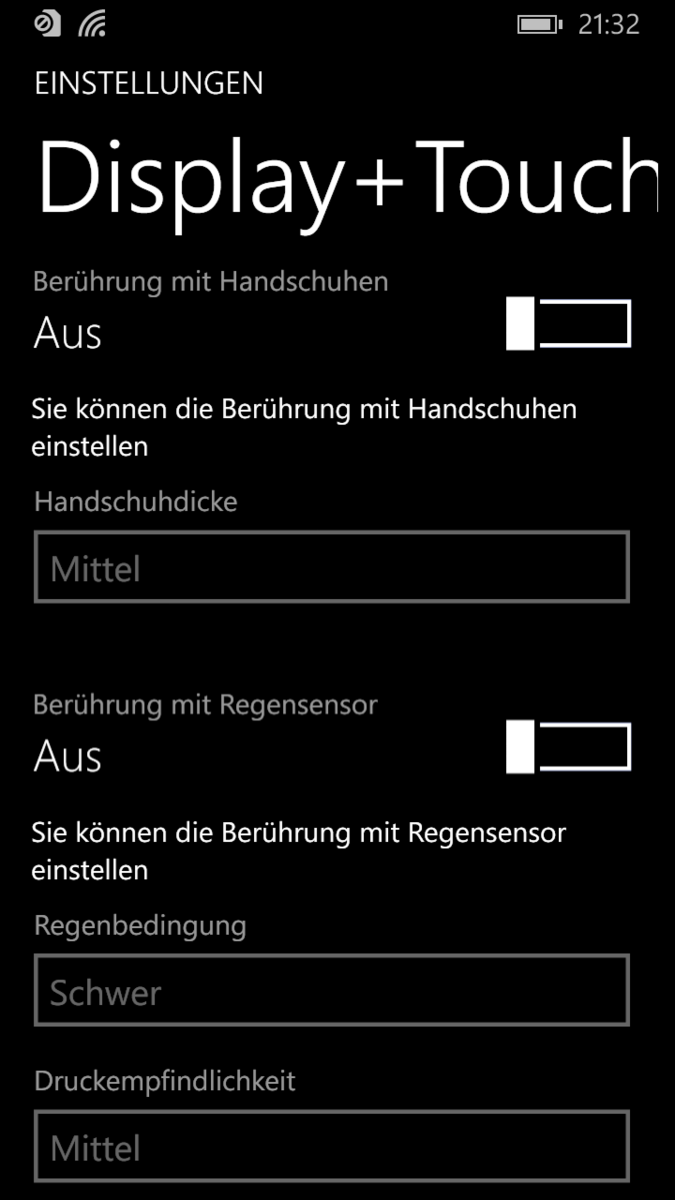Open the Handschuhdicke dropdown

point(331,567)
